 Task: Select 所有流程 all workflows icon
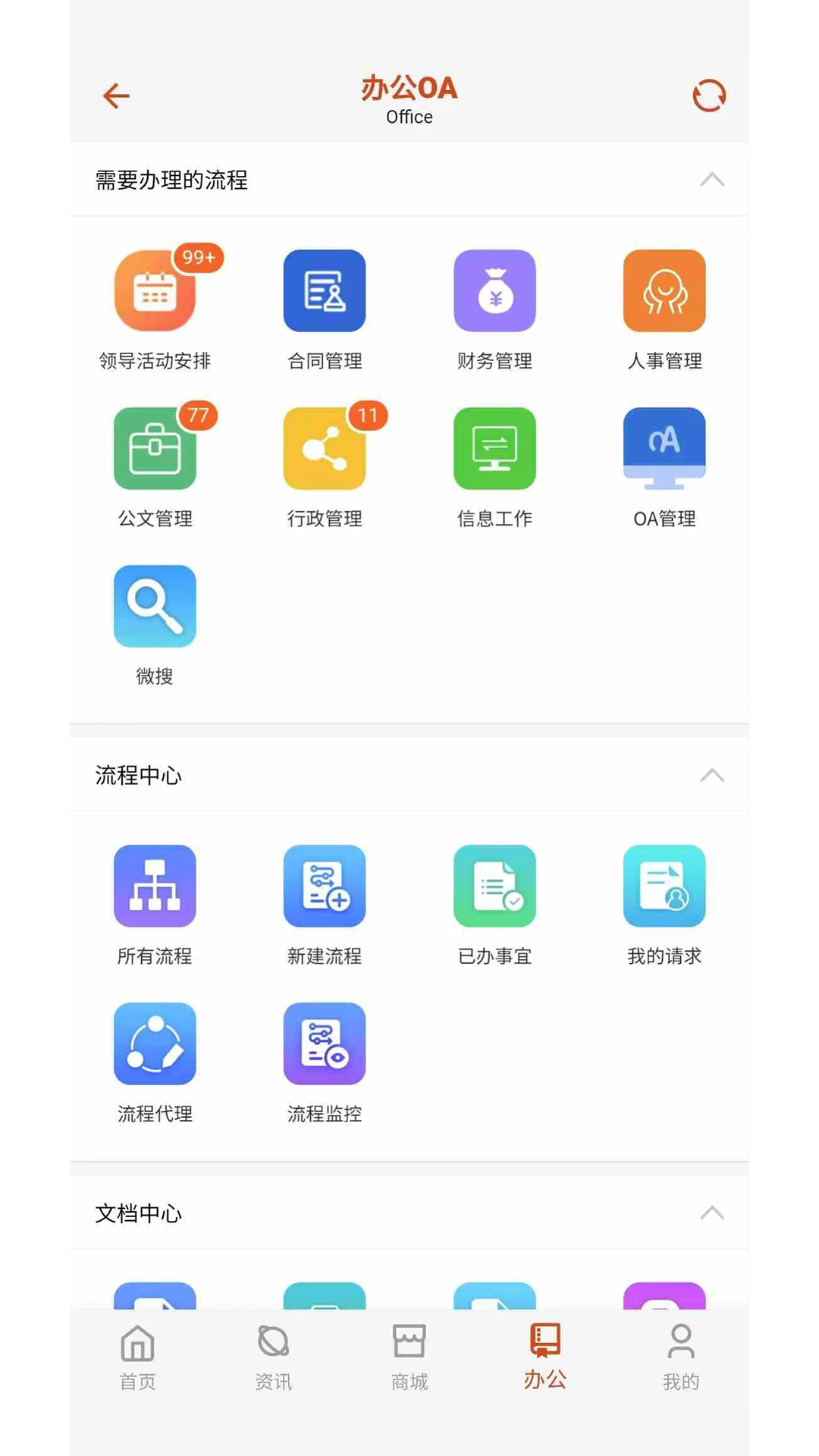[155, 886]
